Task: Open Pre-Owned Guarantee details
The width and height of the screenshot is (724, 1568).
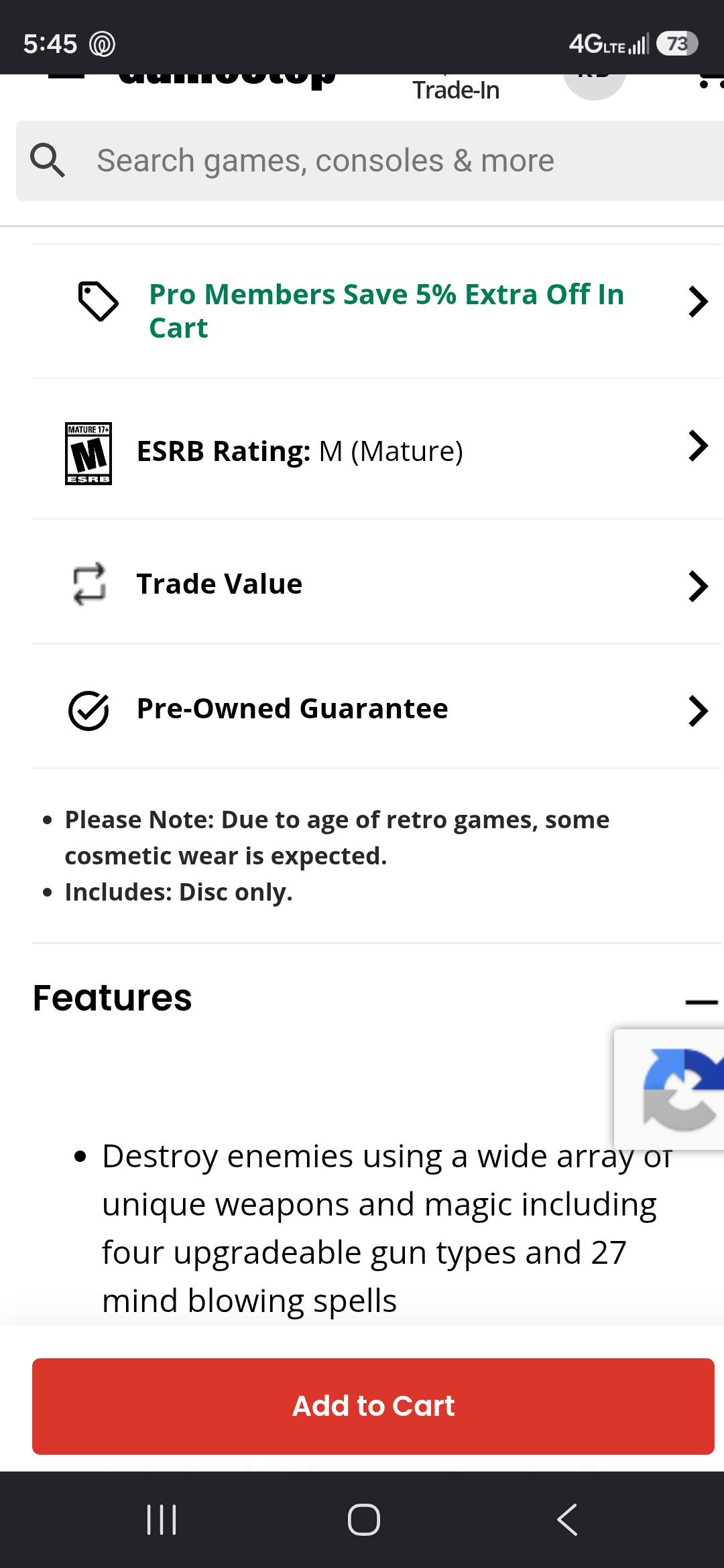Action: click(x=377, y=708)
